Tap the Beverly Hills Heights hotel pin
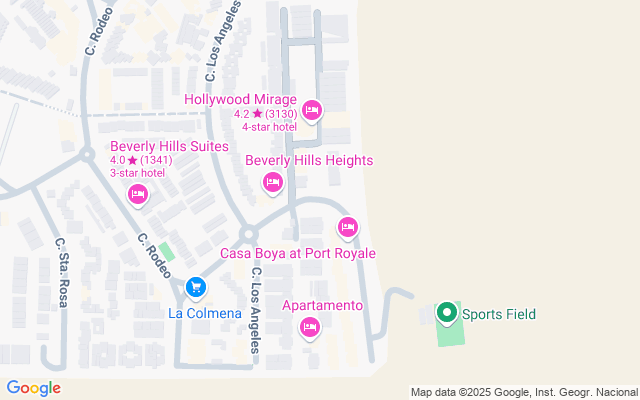 (272, 182)
